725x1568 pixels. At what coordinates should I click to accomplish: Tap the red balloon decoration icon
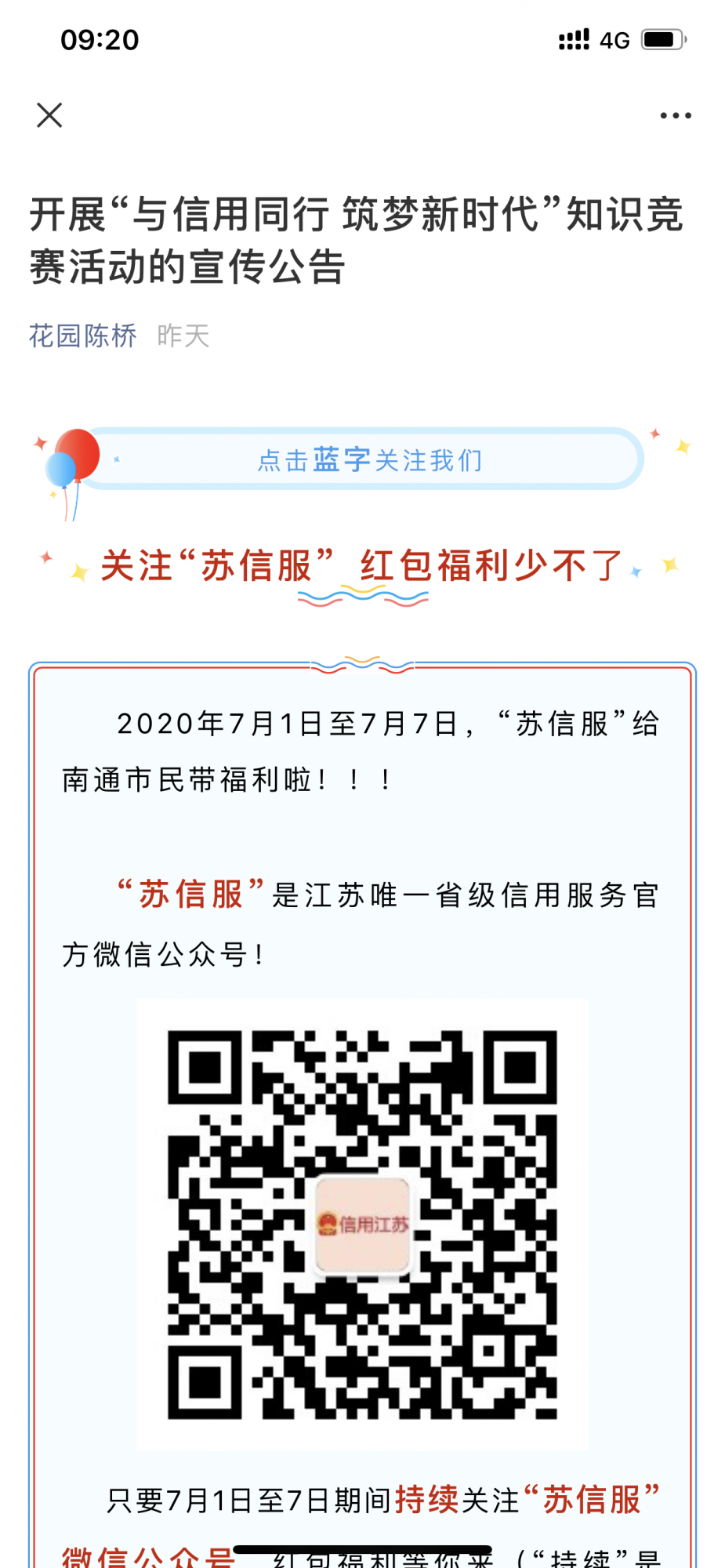(80, 455)
